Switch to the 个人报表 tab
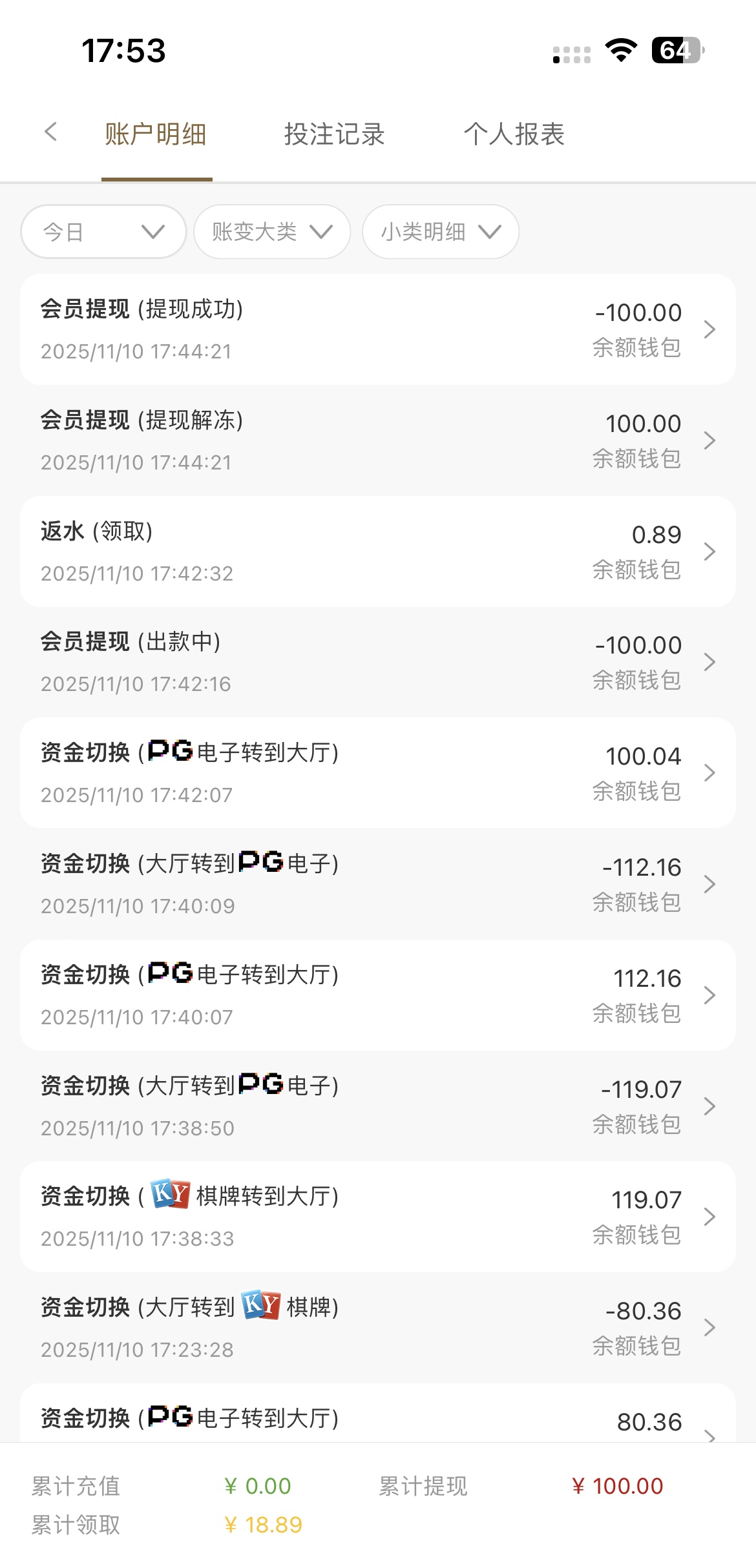Viewport: 756px width, 1568px height. (x=514, y=134)
